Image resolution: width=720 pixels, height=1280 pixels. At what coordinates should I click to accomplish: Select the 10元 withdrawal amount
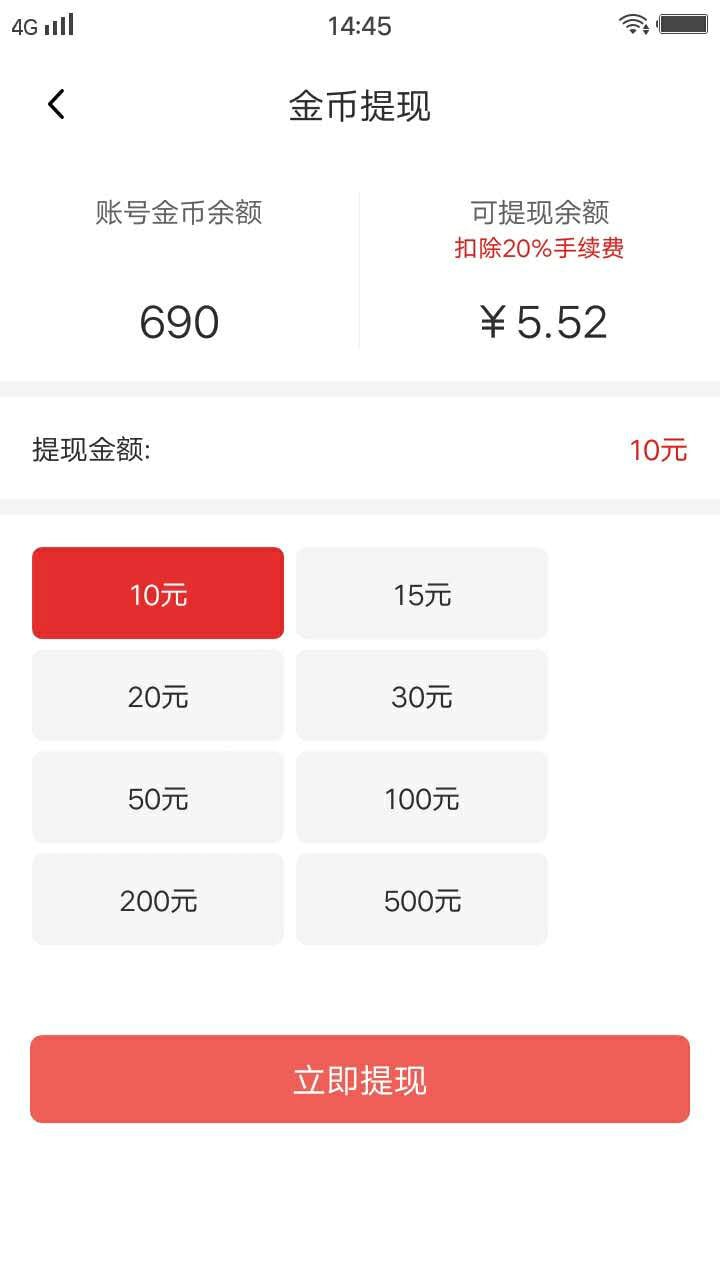click(158, 593)
